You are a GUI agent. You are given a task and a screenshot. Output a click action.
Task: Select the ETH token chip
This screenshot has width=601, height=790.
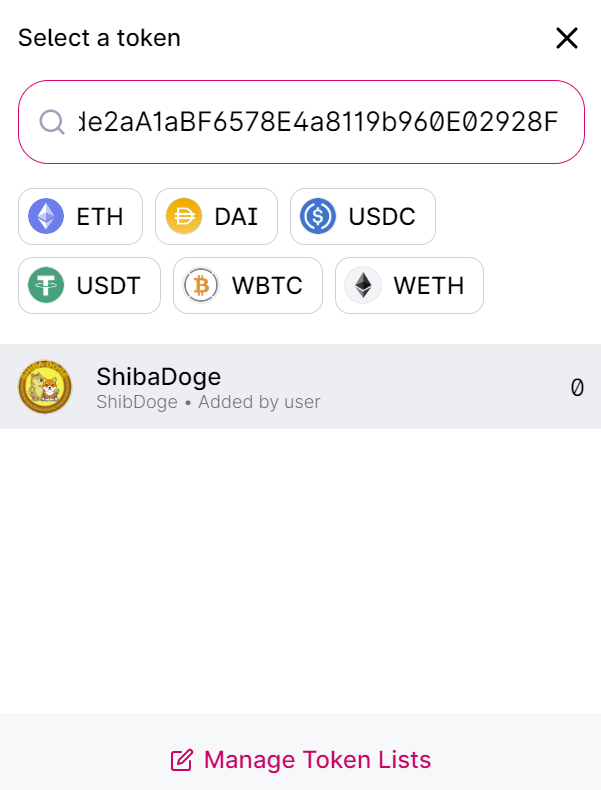click(80, 216)
